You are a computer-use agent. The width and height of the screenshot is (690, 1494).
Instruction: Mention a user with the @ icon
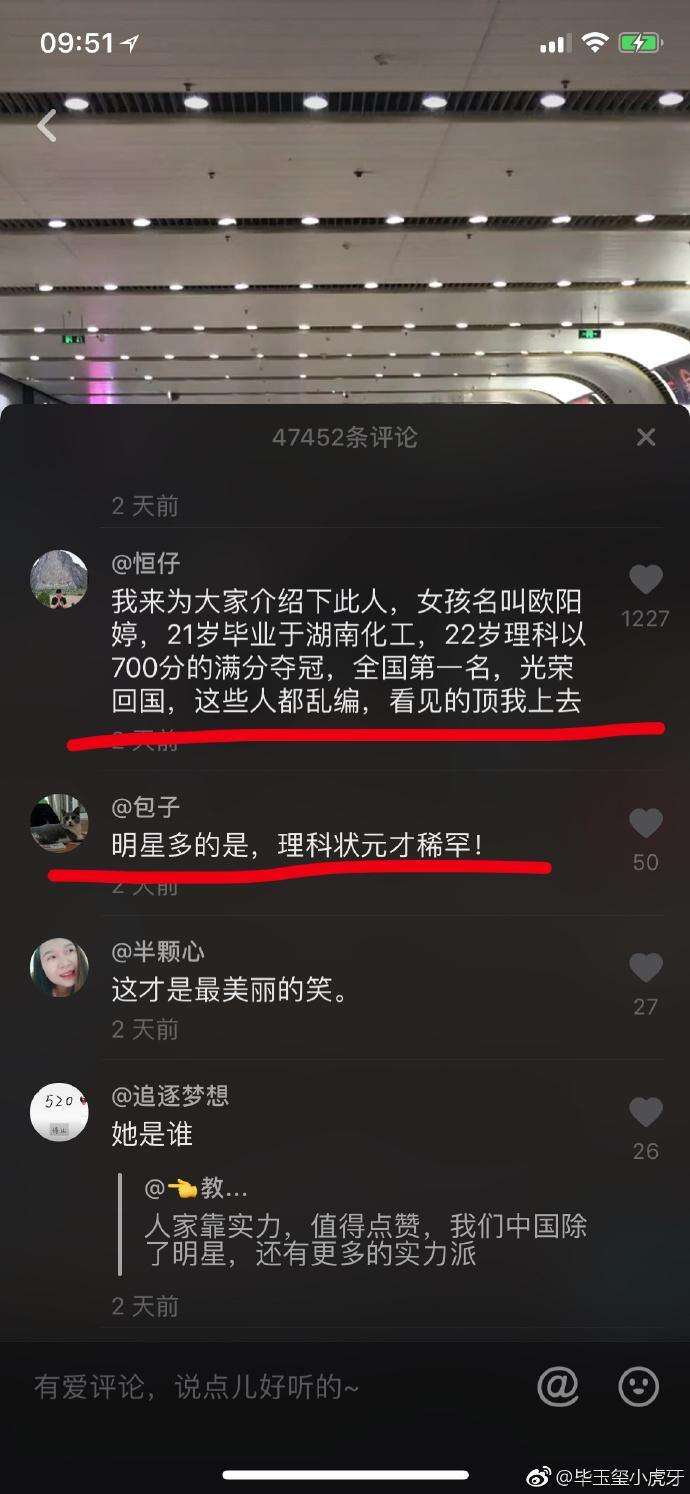tap(558, 1387)
